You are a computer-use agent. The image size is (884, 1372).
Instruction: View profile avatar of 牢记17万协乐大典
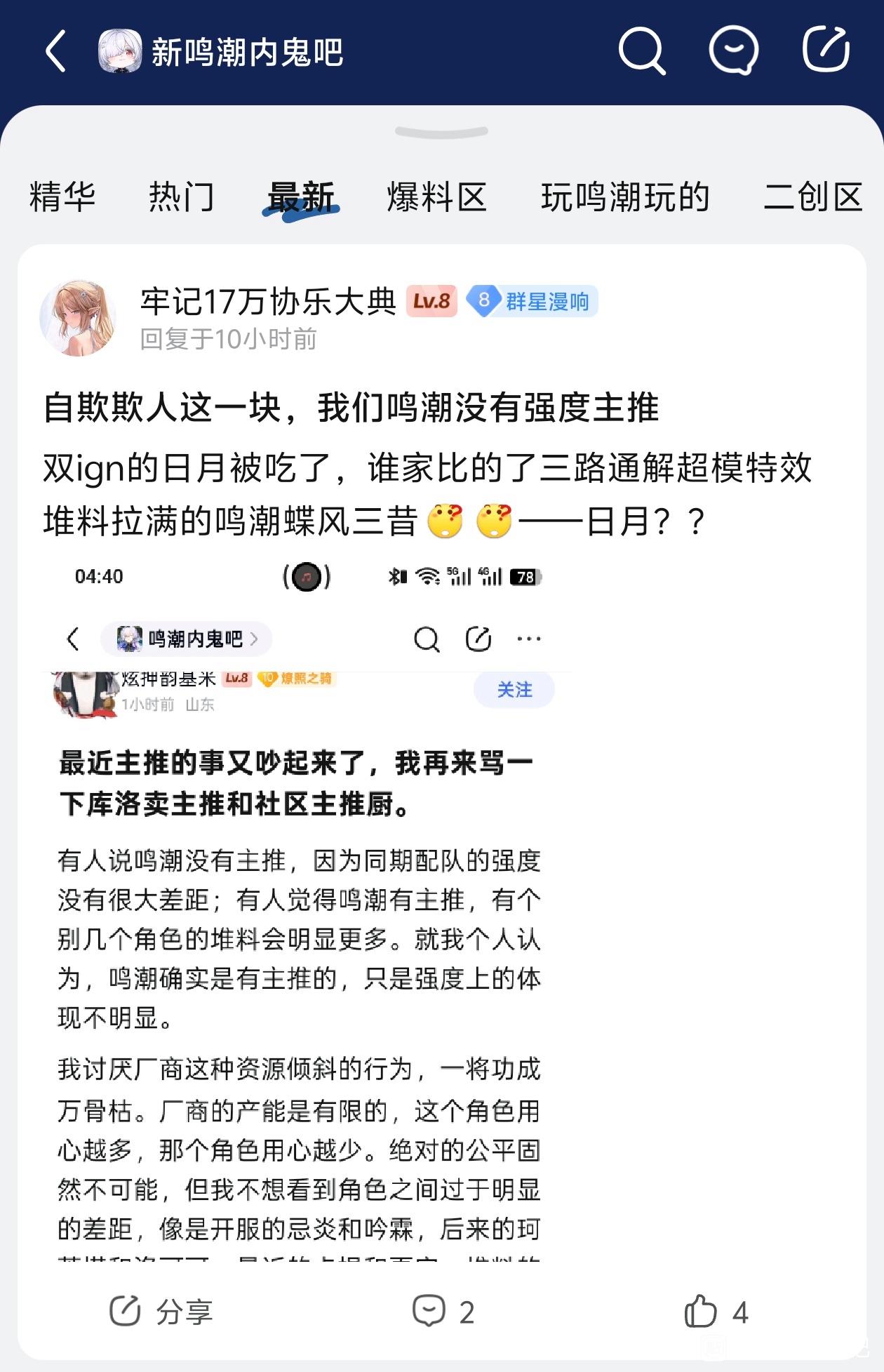(78, 318)
